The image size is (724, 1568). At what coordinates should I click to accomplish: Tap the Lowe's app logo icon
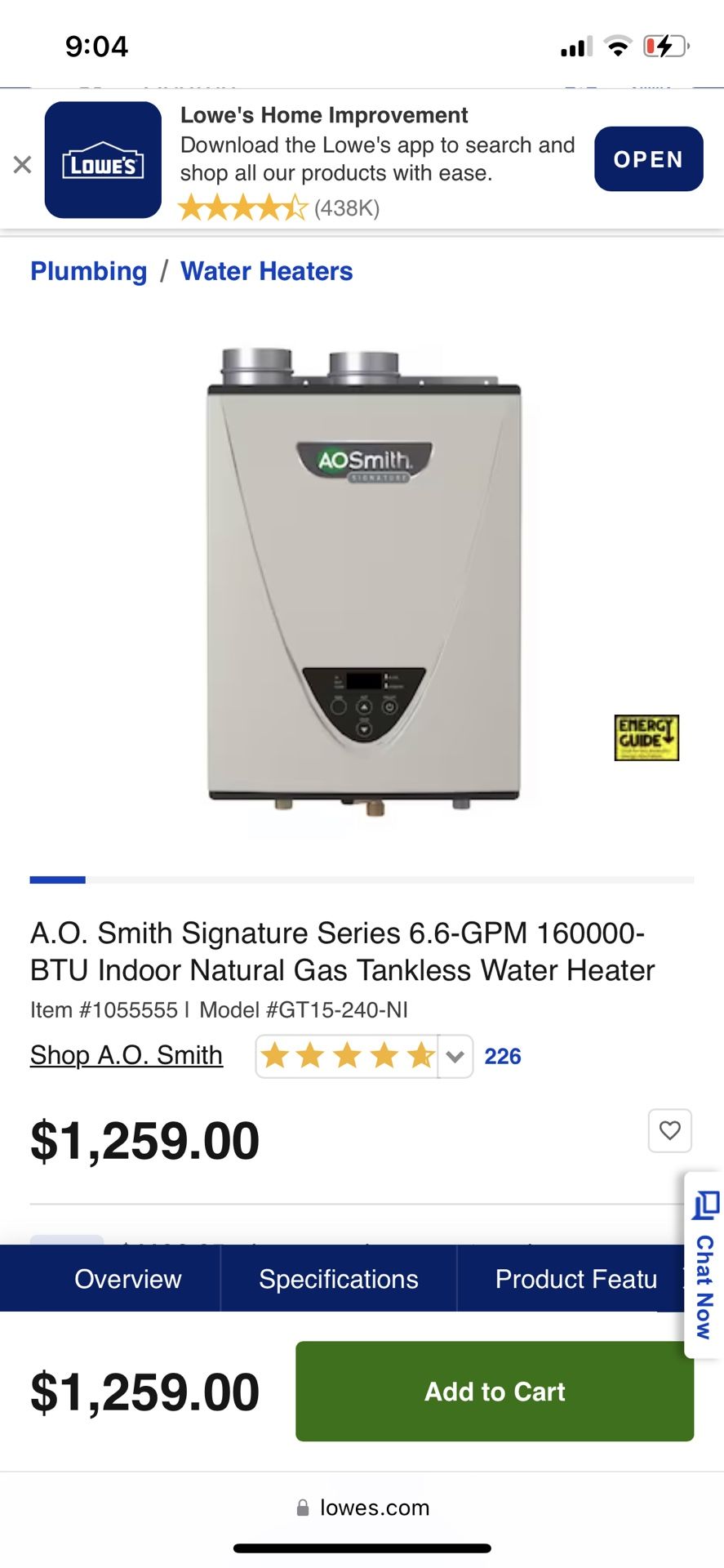[x=101, y=158]
